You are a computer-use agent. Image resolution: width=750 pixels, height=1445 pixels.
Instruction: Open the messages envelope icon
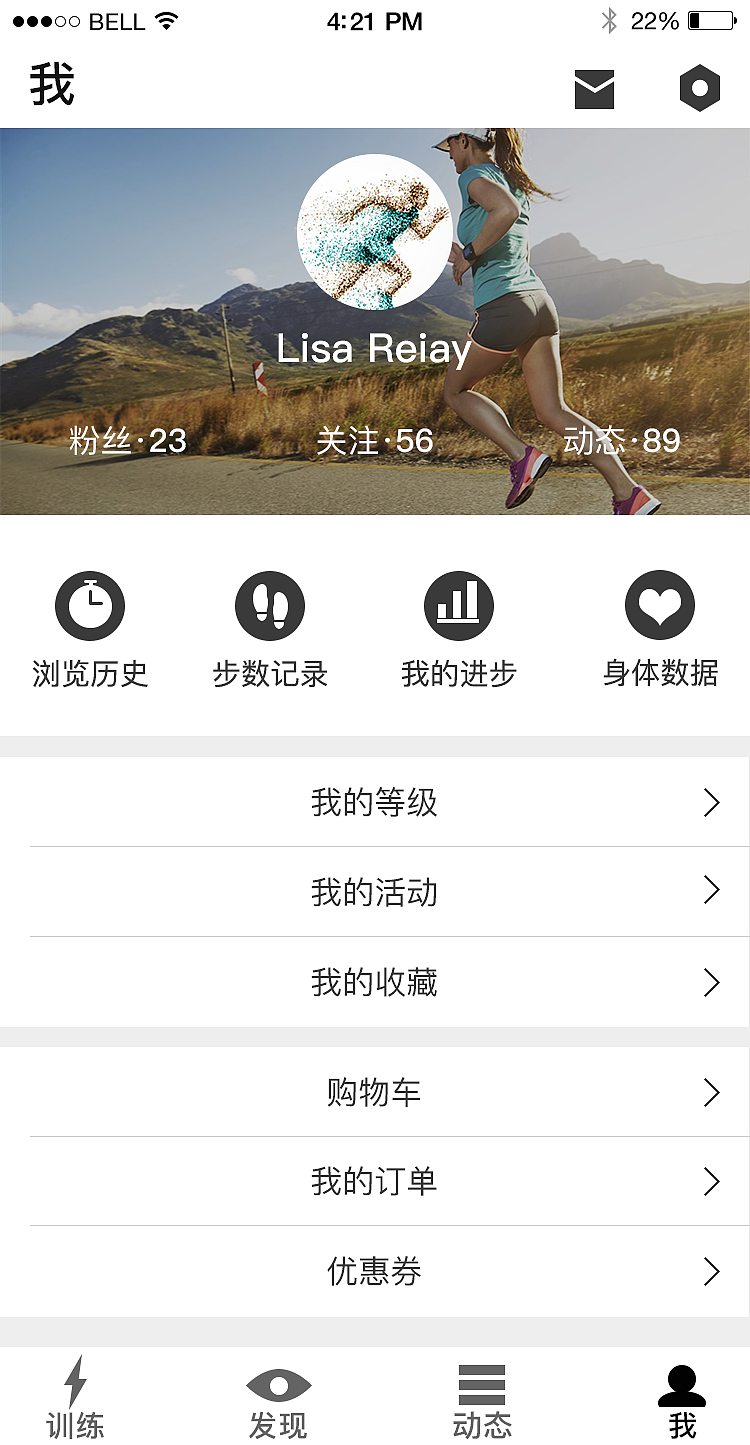(x=594, y=88)
